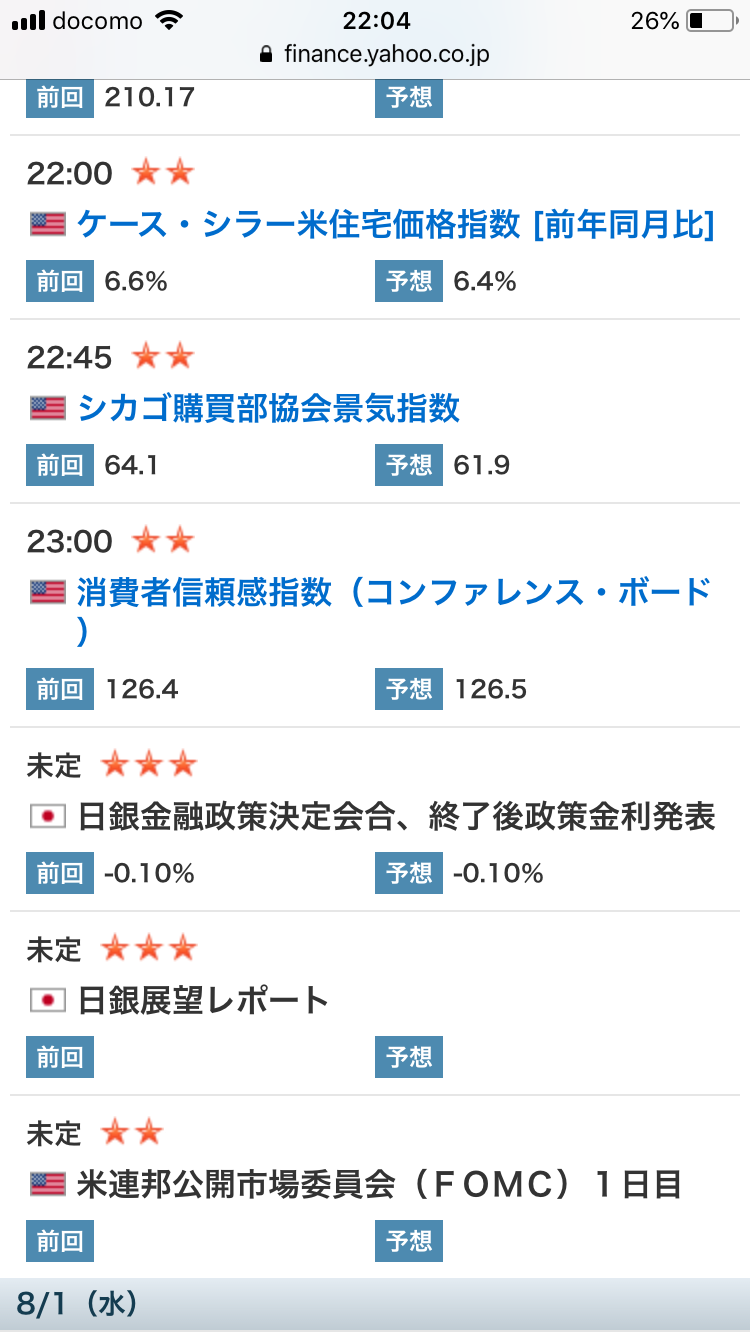Tap the finance.yahoo.co.jp address bar
Image resolution: width=750 pixels, height=1334 pixels.
tap(375, 54)
